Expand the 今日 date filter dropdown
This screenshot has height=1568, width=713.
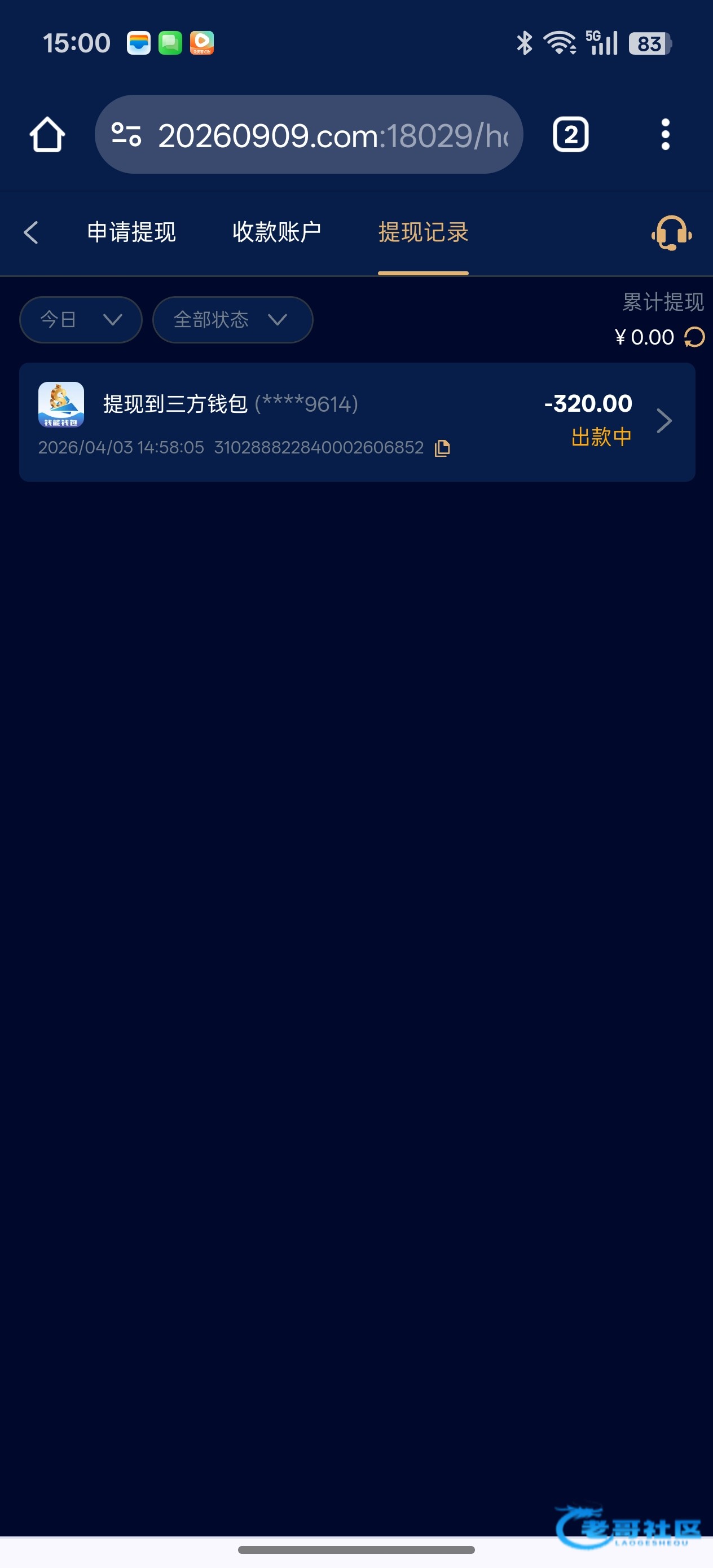(80, 320)
